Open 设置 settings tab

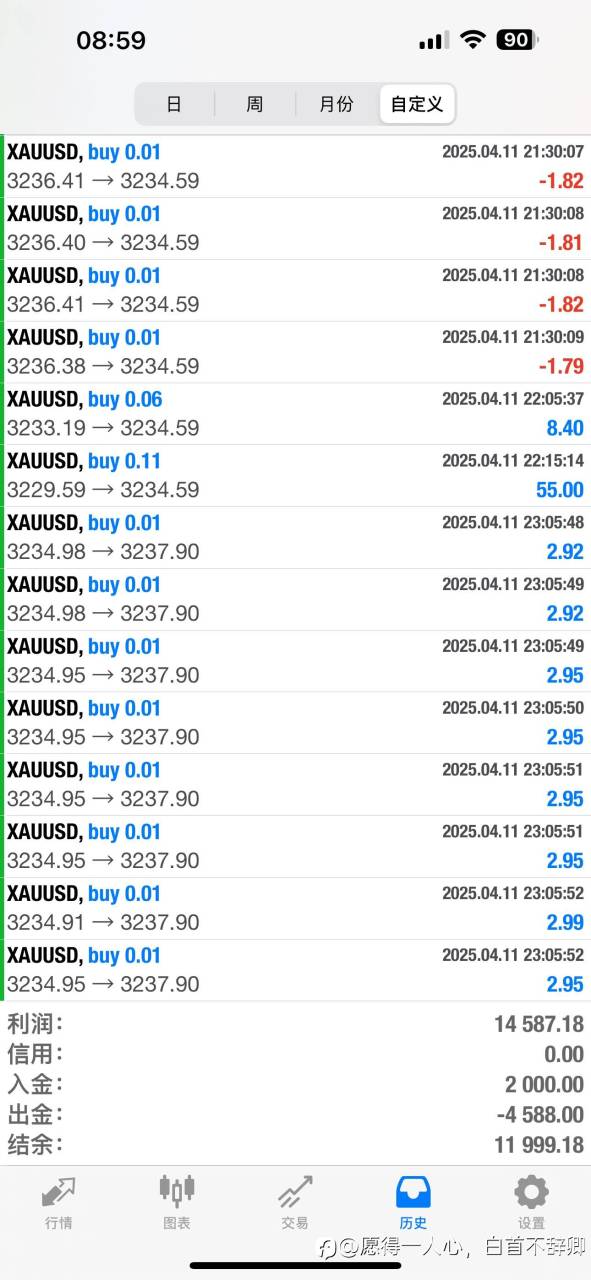pos(531,1202)
